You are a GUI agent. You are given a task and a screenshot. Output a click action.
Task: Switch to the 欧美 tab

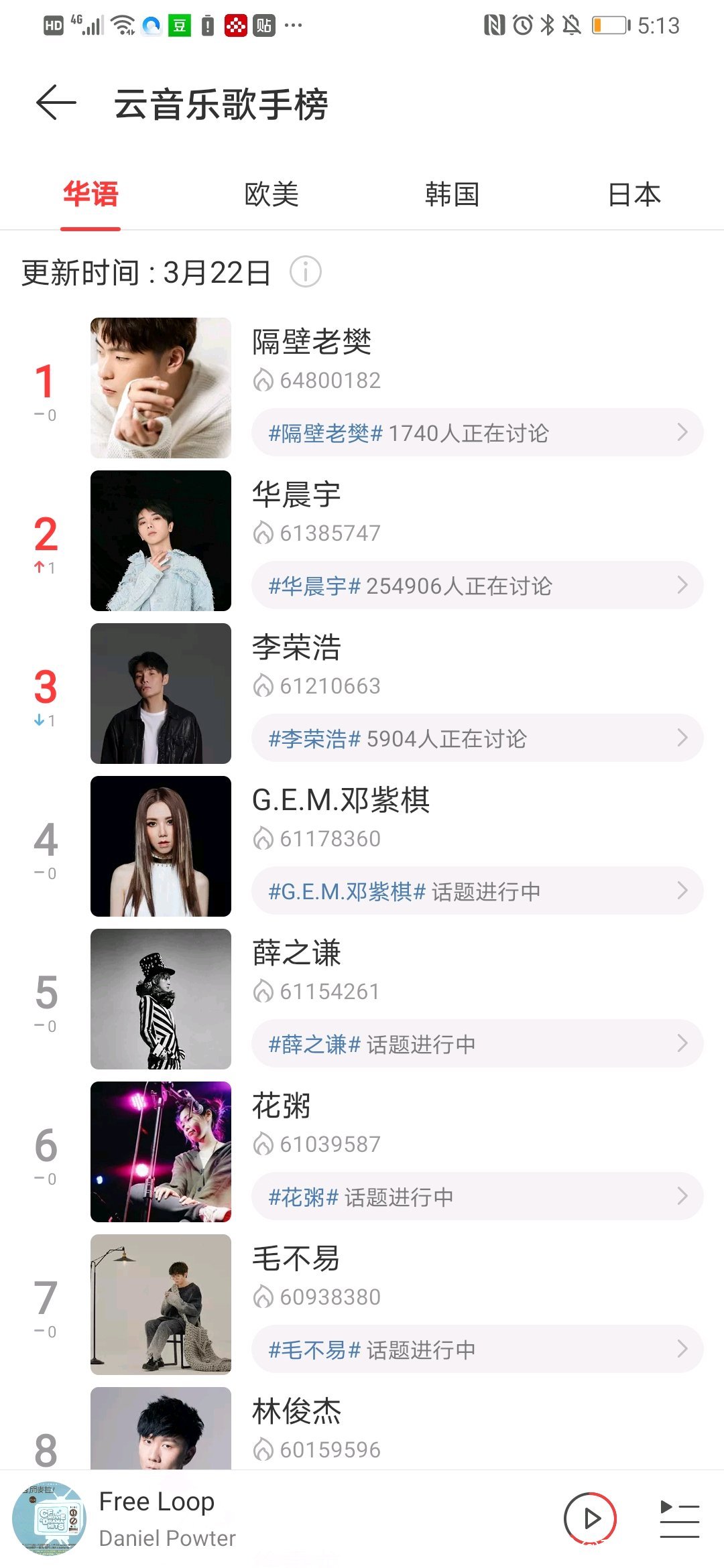click(x=271, y=194)
